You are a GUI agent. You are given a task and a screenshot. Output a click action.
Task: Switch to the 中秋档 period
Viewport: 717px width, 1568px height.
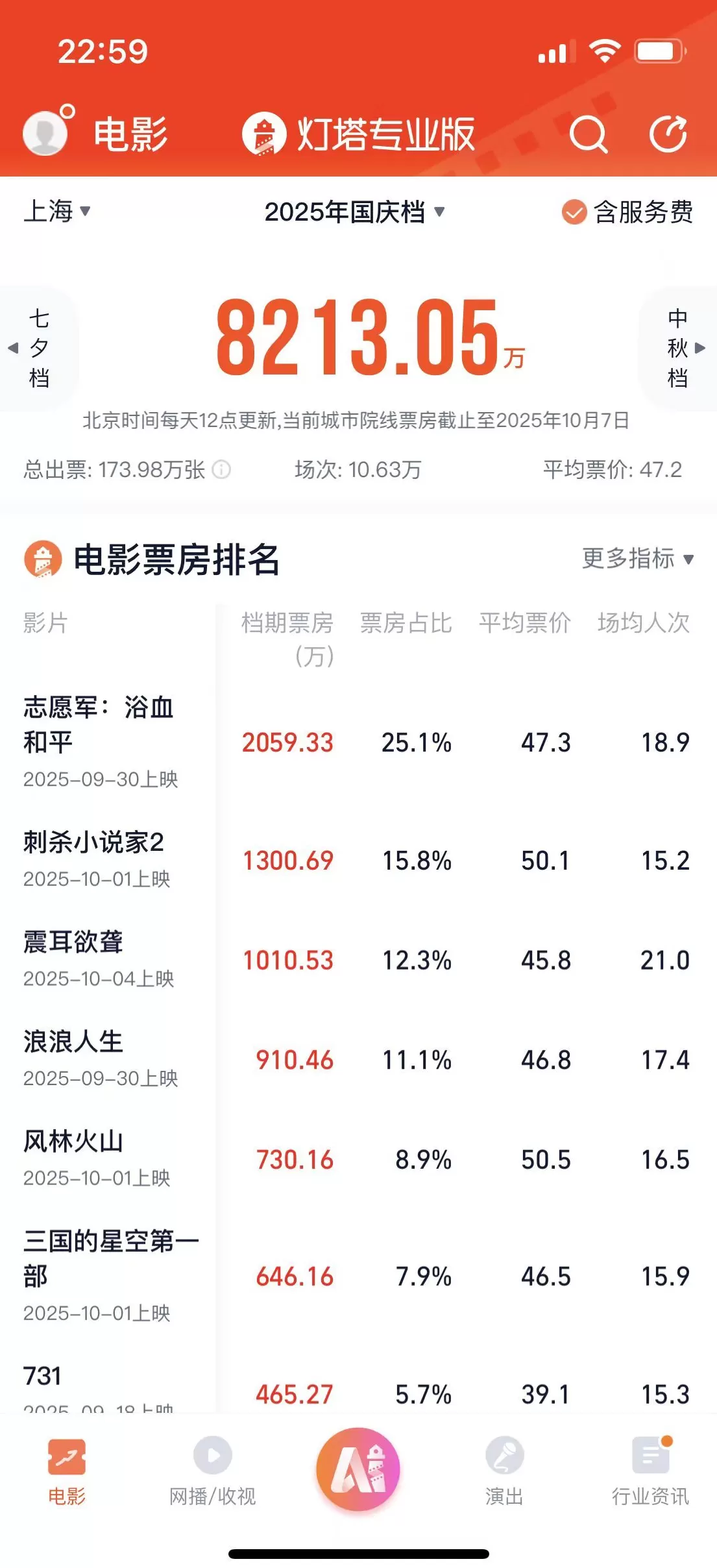click(677, 348)
